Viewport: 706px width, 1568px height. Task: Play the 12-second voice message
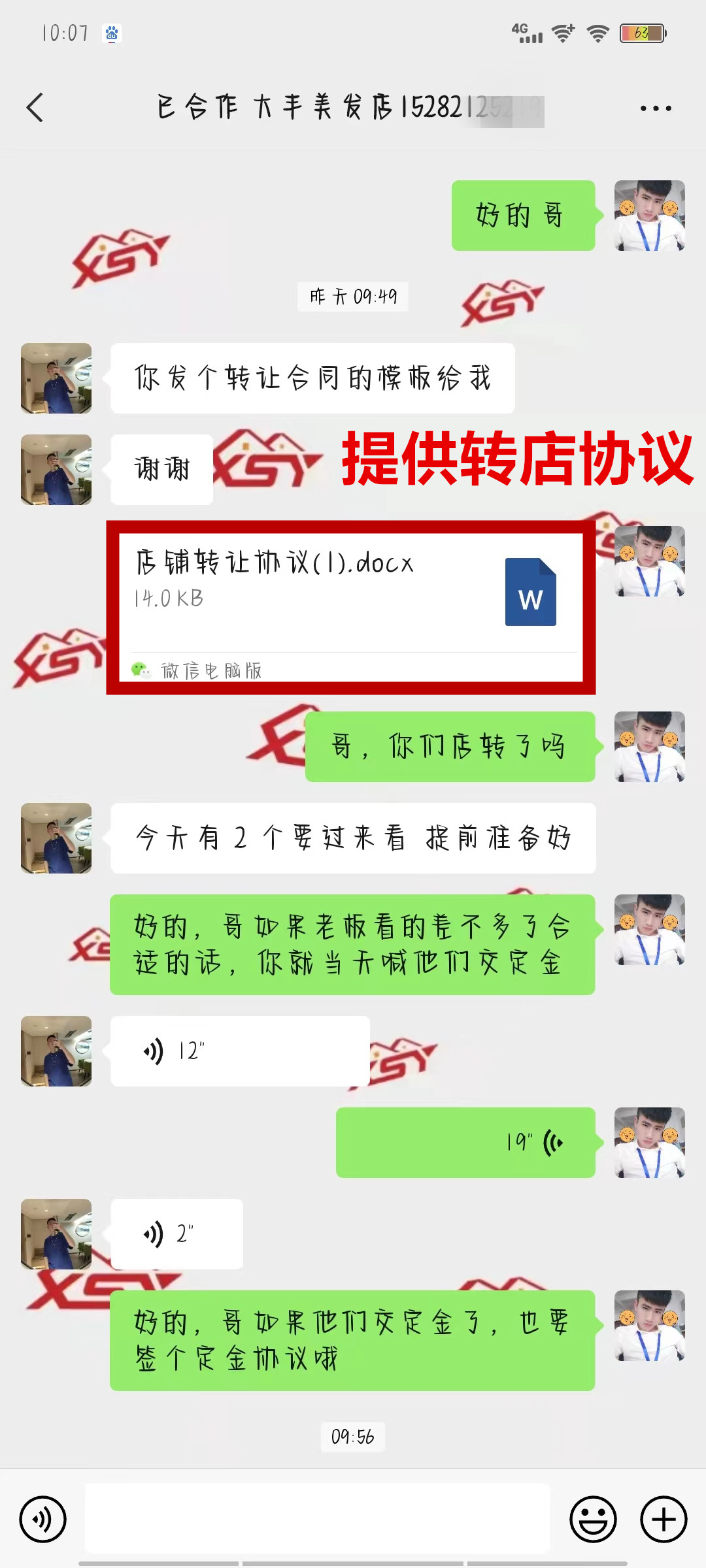(239, 1051)
